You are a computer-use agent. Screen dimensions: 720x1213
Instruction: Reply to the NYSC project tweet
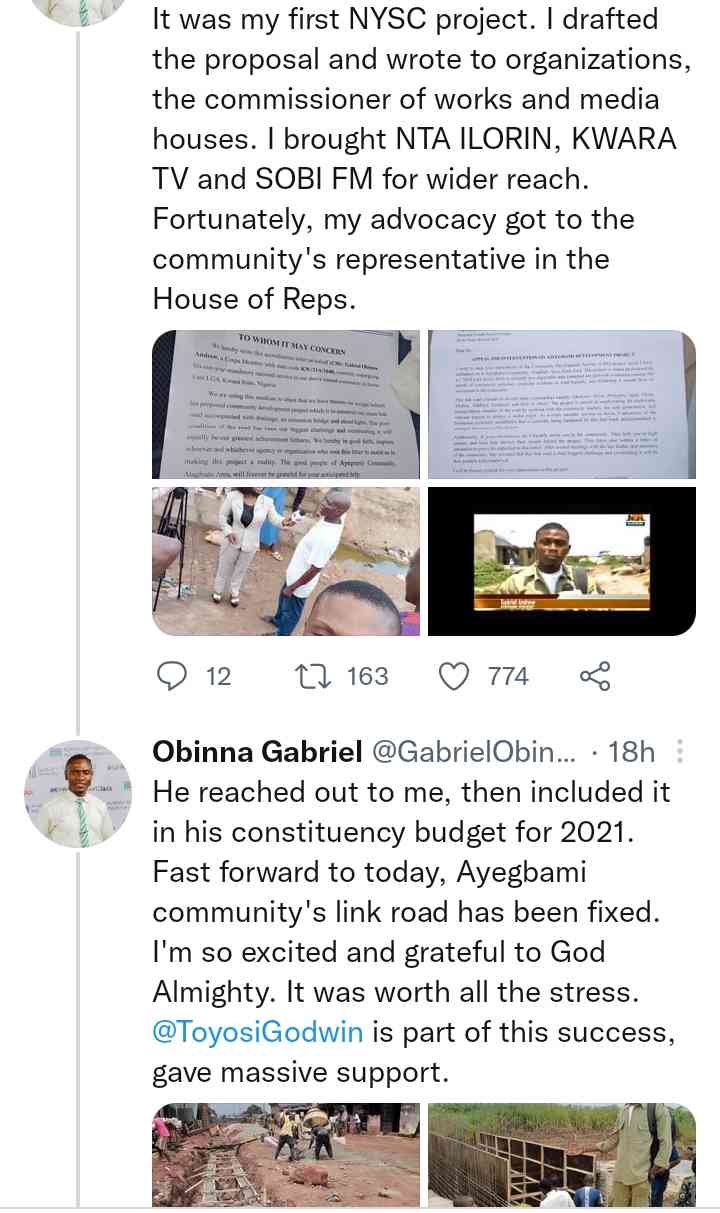click(x=174, y=677)
